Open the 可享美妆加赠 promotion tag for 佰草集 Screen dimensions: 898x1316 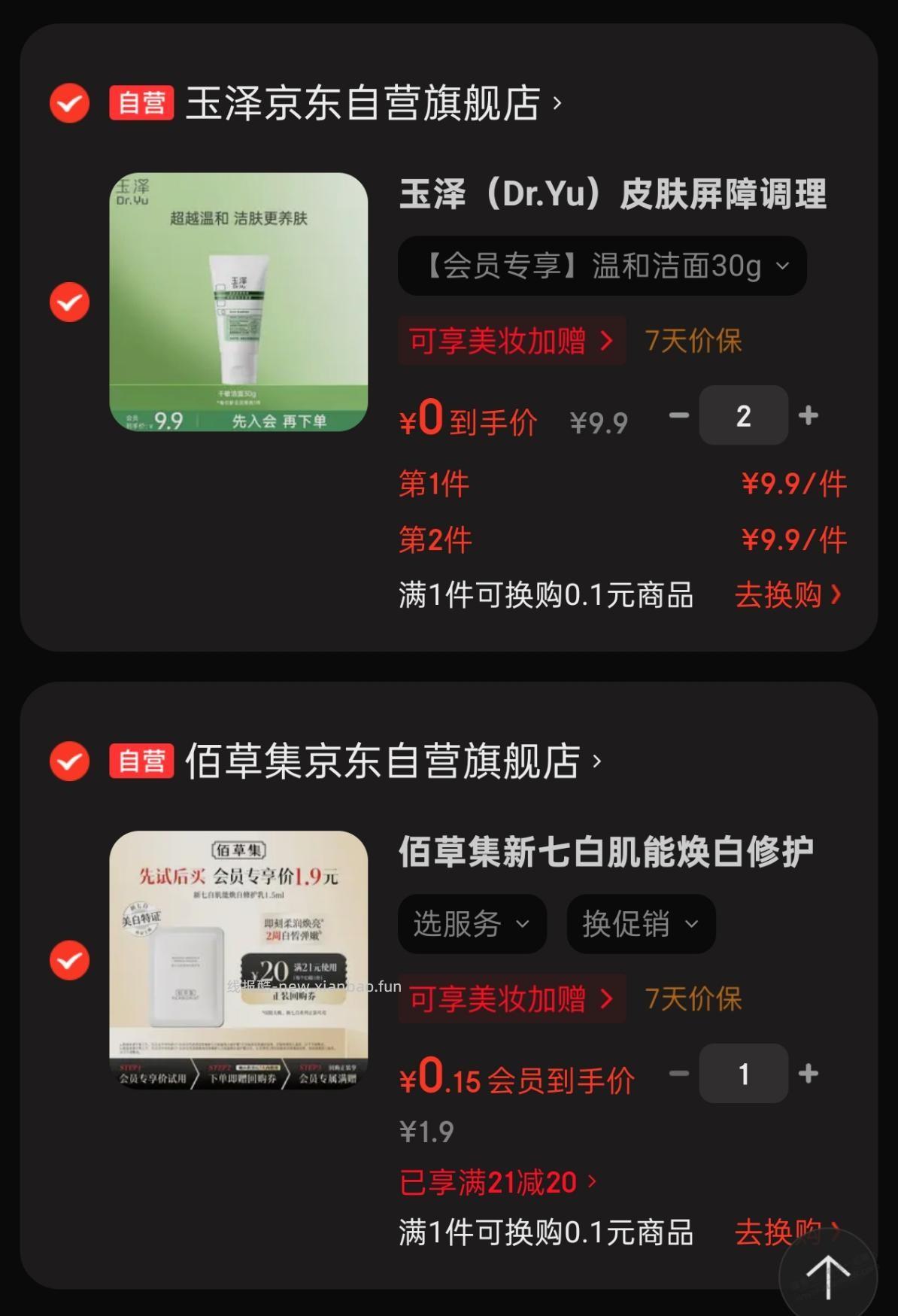(511, 998)
